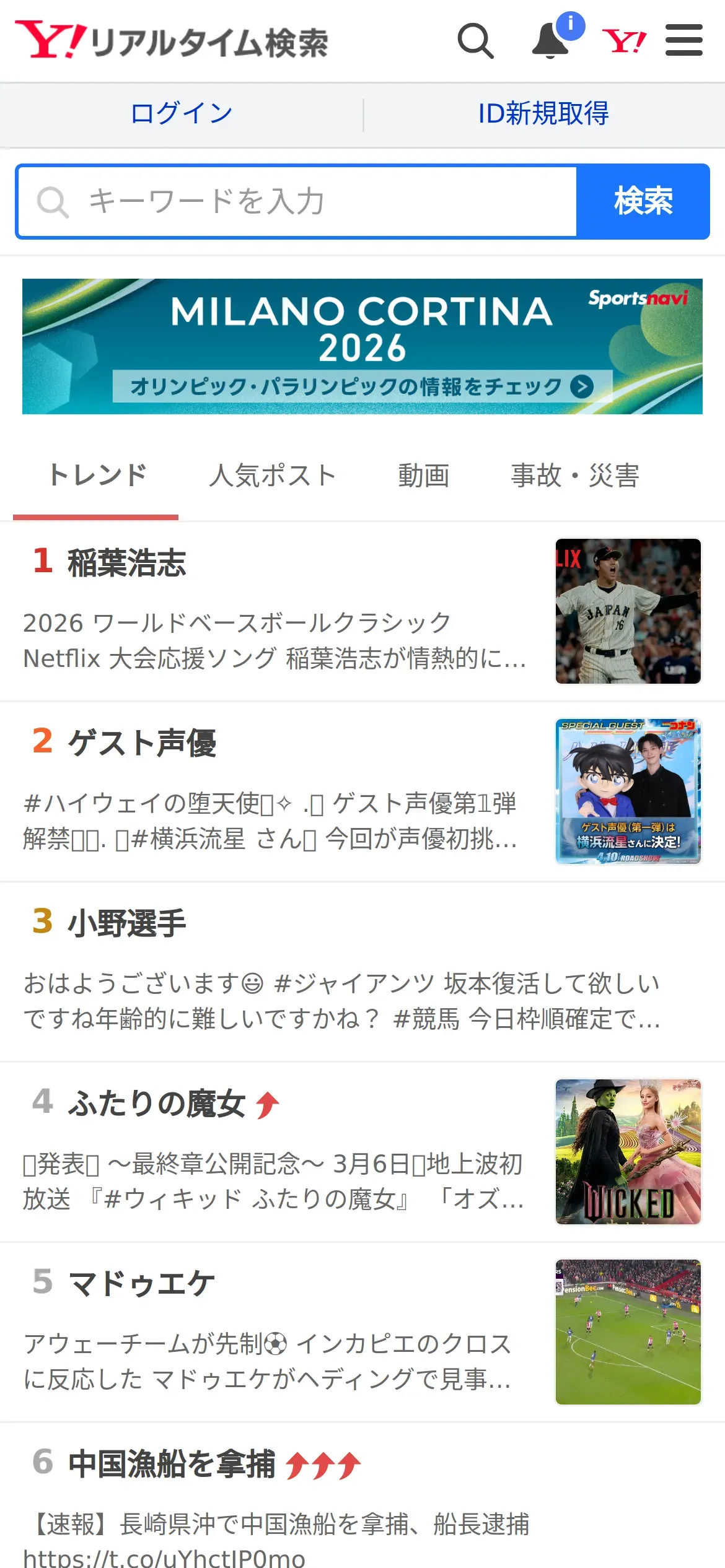Image resolution: width=725 pixels, height=1568 pixels.
Task: Switch to the 人気ポスト tab
Action: coord(273,476)
